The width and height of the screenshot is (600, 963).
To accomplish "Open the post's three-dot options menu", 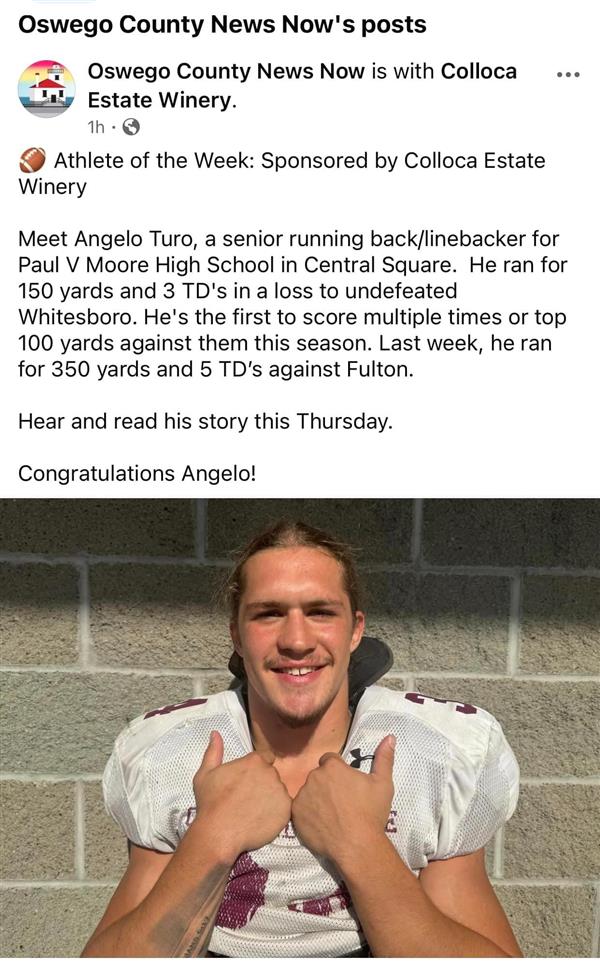I will [567, 75].
